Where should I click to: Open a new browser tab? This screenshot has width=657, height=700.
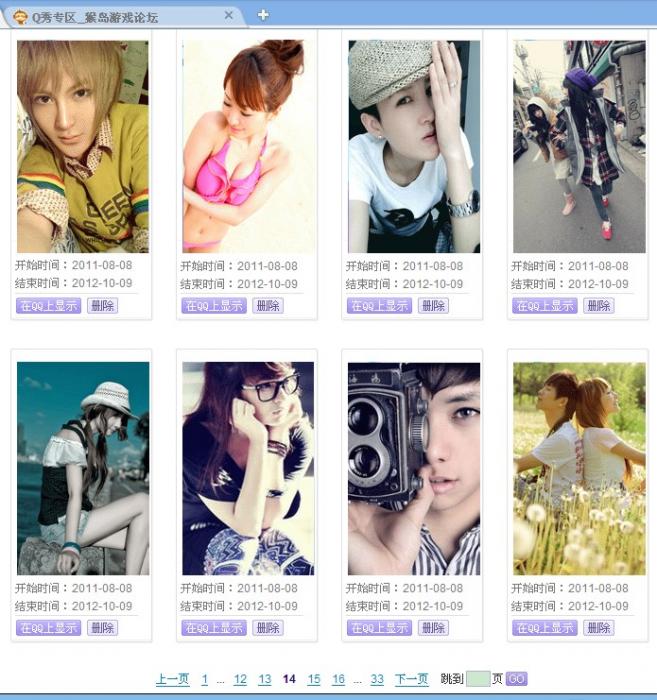[263, 14]
